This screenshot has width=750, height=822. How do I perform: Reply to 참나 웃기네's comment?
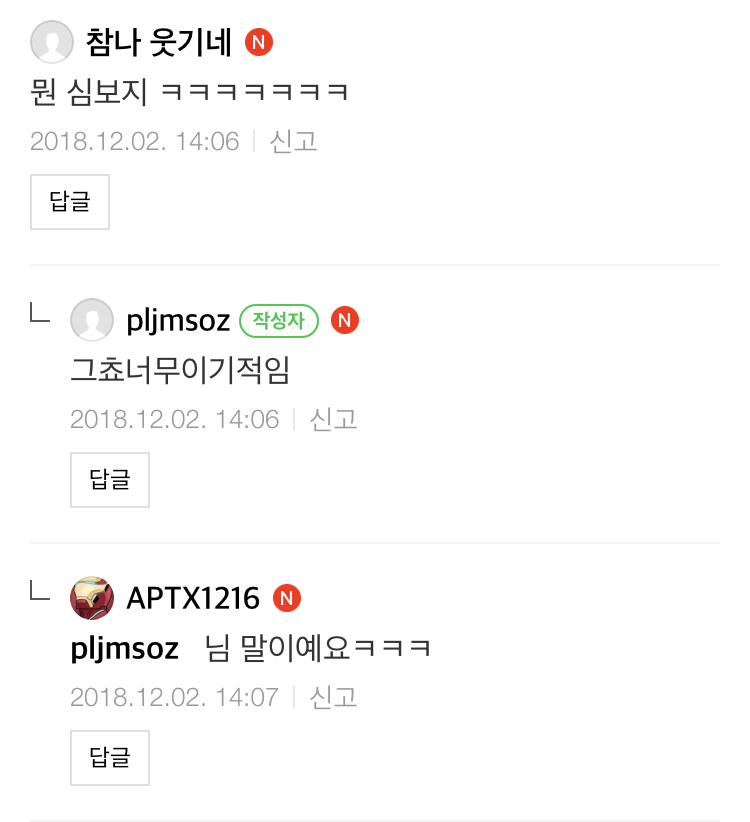pos(69,202)
